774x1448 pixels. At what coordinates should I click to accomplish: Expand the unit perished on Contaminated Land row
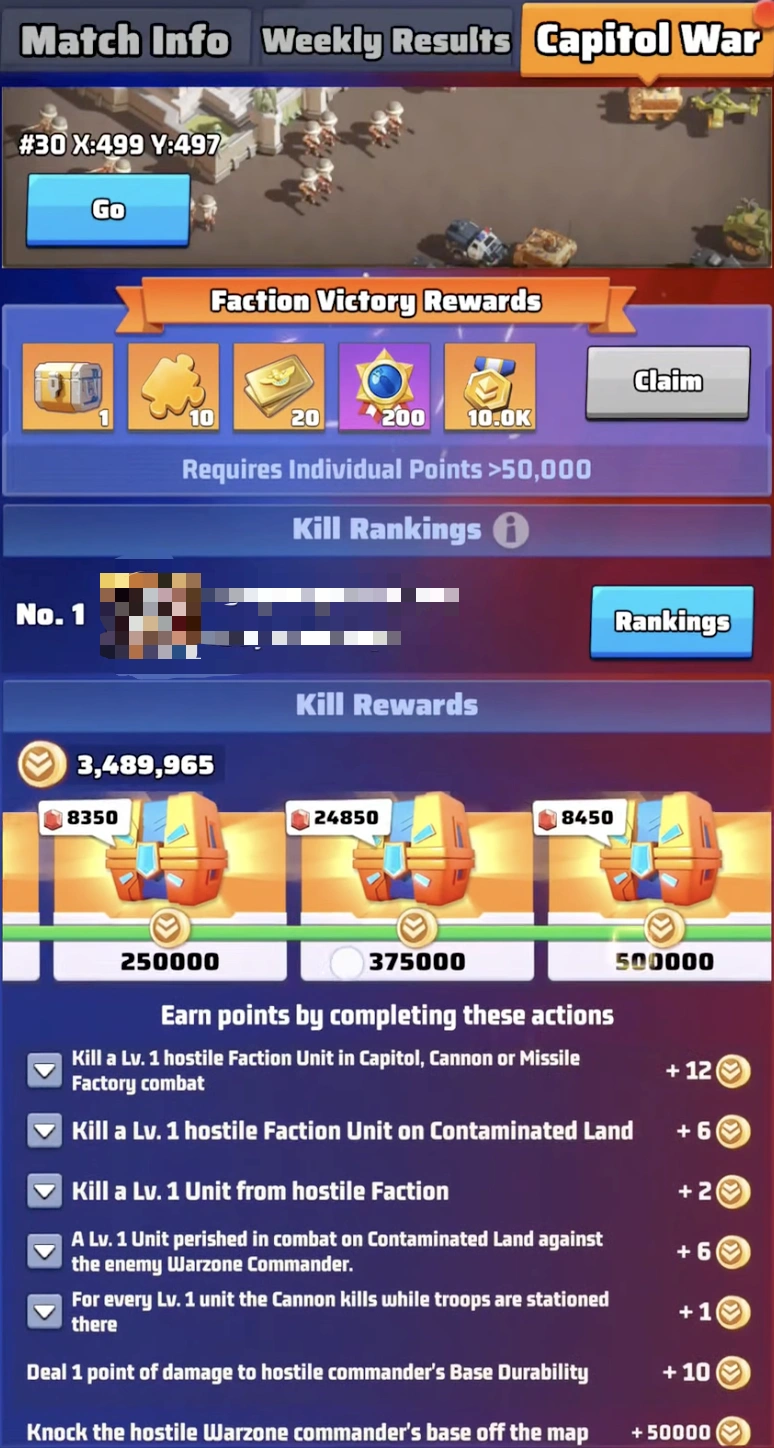click(x=44, y=1251)
